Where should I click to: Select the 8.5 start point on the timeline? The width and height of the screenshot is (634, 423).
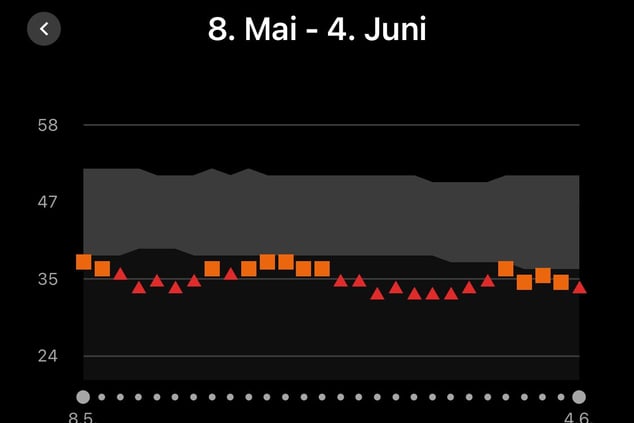click(x=83, y=396)
